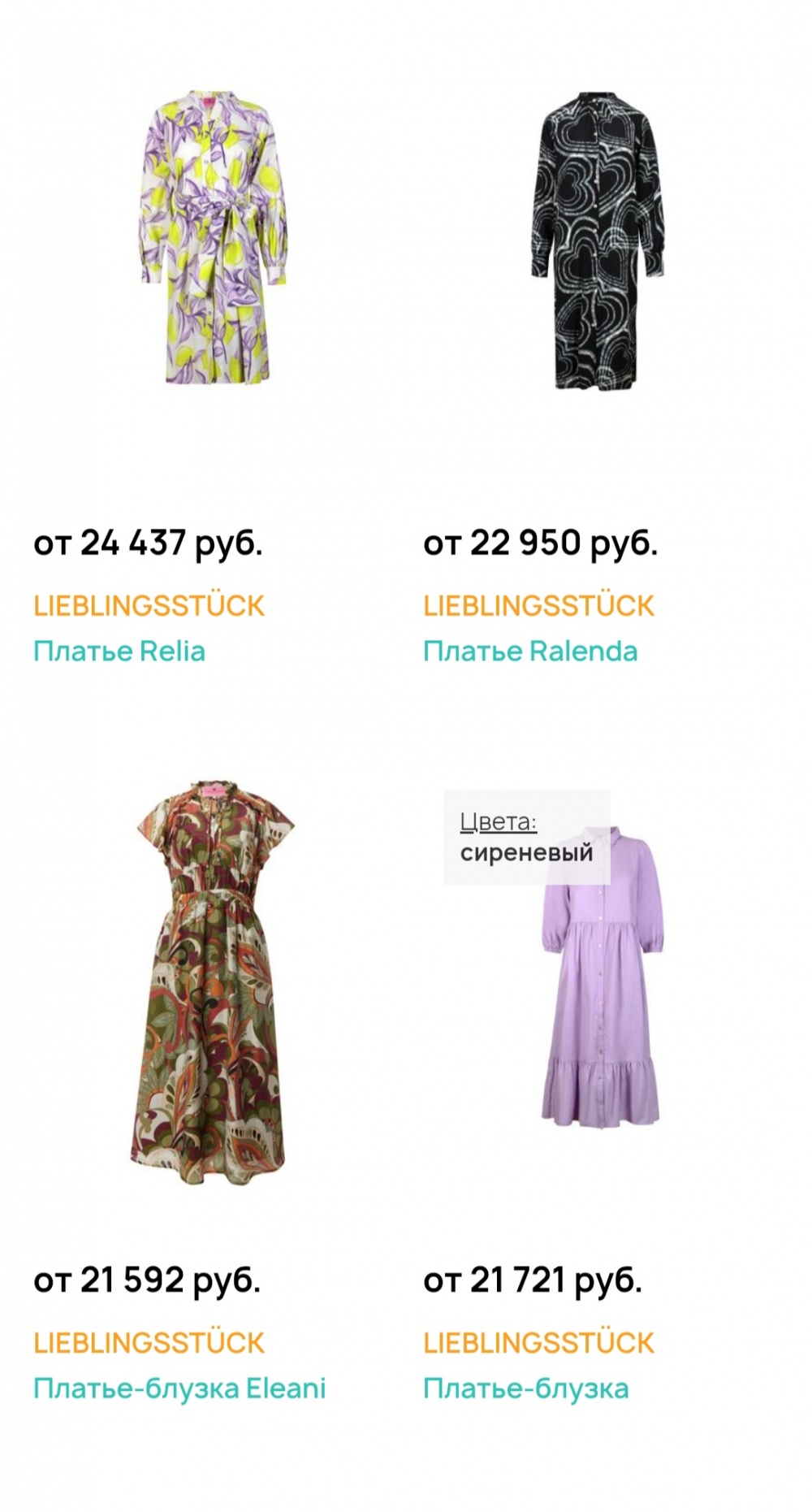Open the Платье Ralenda product image
Viewport: 812px width, 1512px height.
[x=599, y=240]
